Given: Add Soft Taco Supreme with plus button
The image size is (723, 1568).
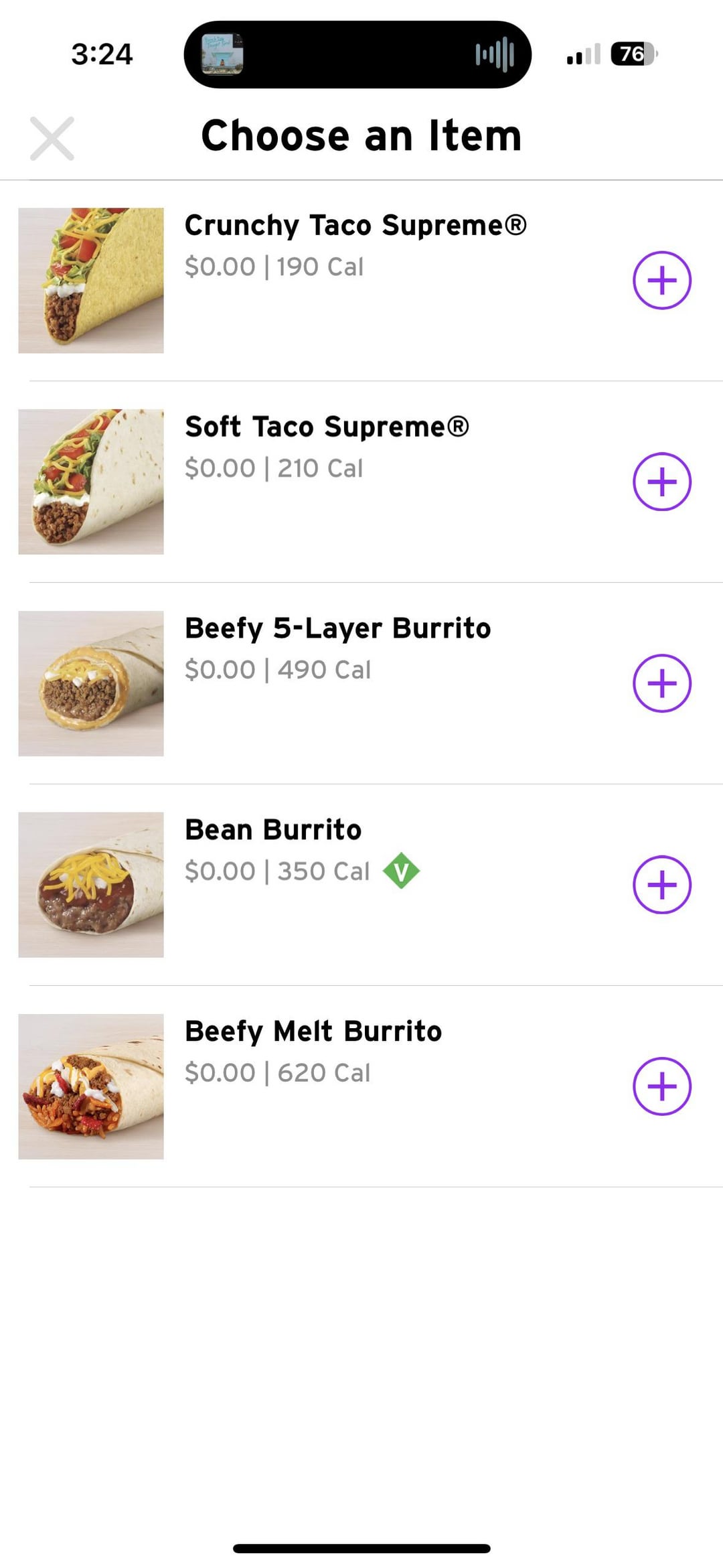Looking at the screenshot, I should coord(661,482).
